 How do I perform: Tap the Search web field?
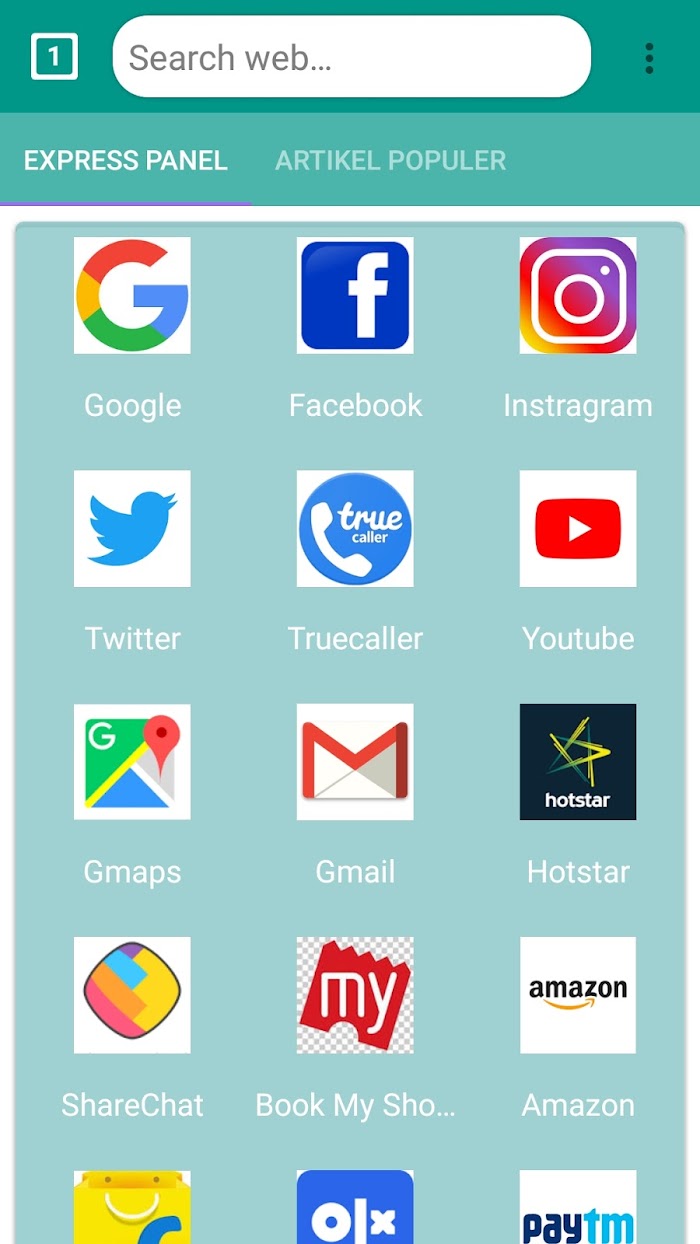[352, 57]
